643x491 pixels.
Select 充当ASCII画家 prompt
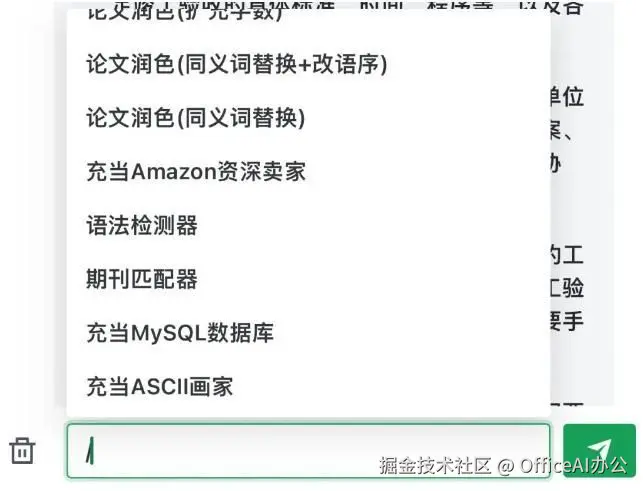click(160, 386)
